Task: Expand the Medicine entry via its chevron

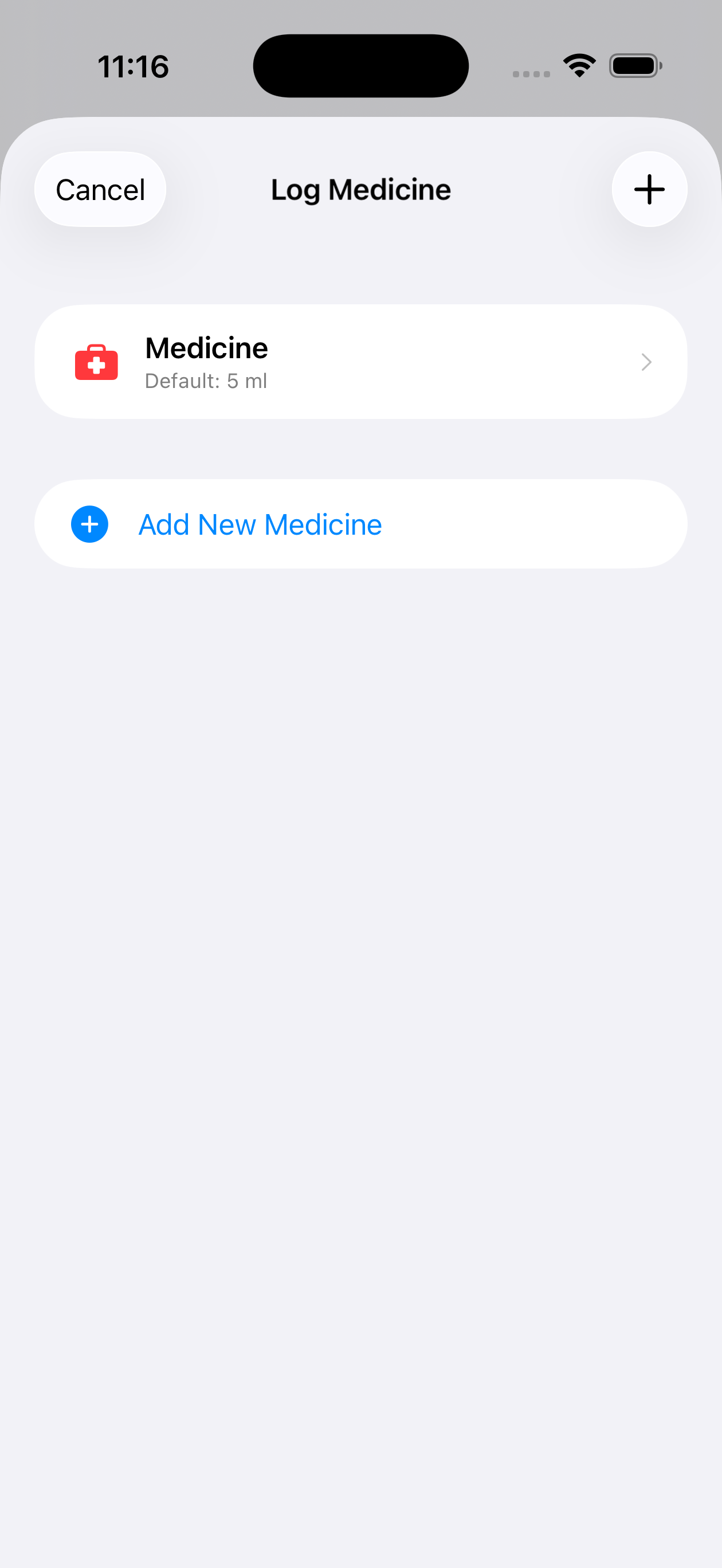Action: click(646, 362)
